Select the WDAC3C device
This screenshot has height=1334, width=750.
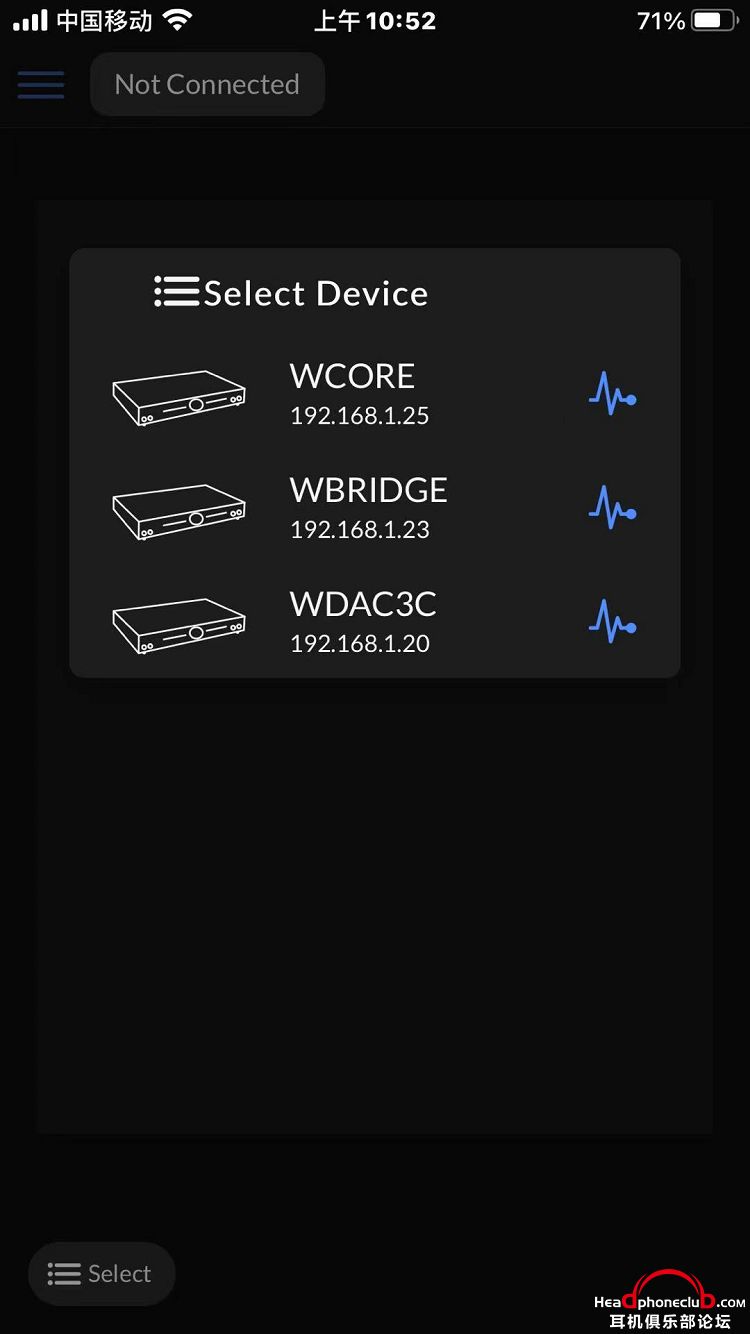[362, 622]
